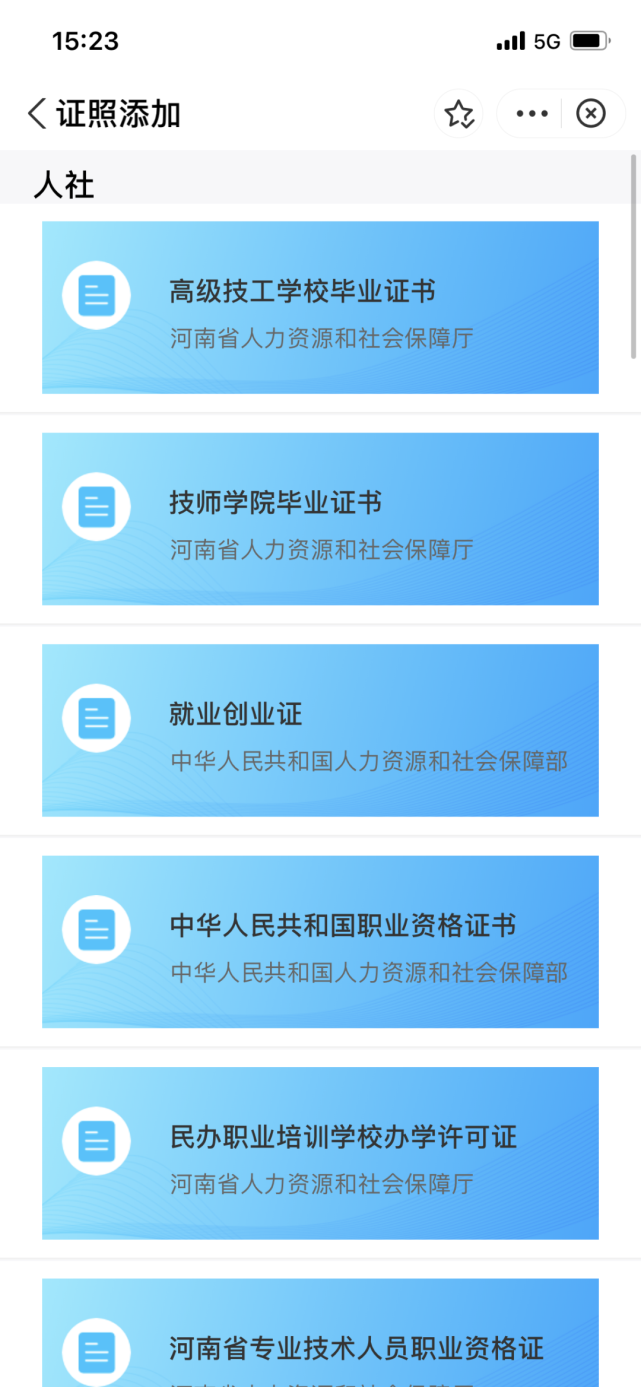Open 民办职业培训学校办学许可证 card

[320, 1153]
